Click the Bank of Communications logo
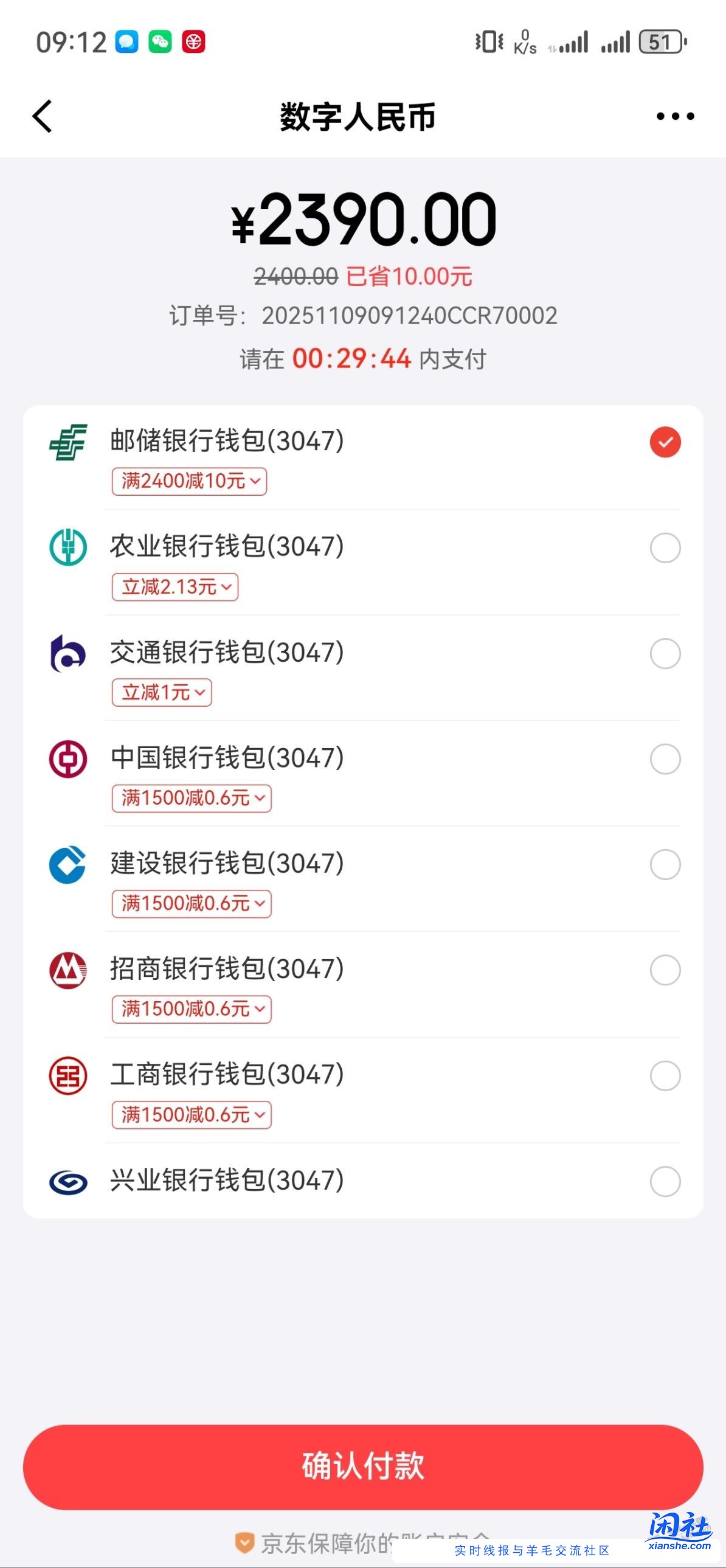726x1568 pixels. click(x=68, y=653)
